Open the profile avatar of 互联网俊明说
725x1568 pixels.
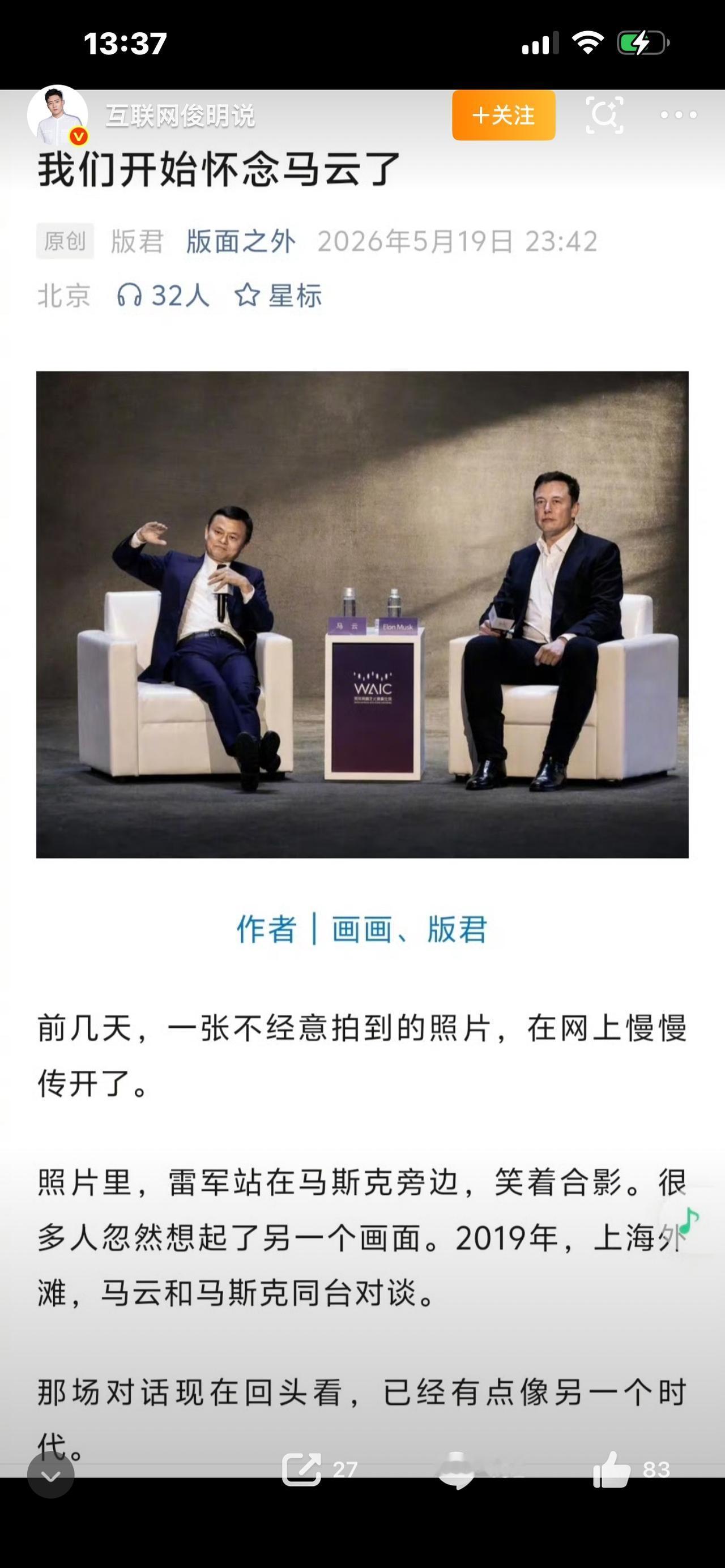(x=58, y=115)
